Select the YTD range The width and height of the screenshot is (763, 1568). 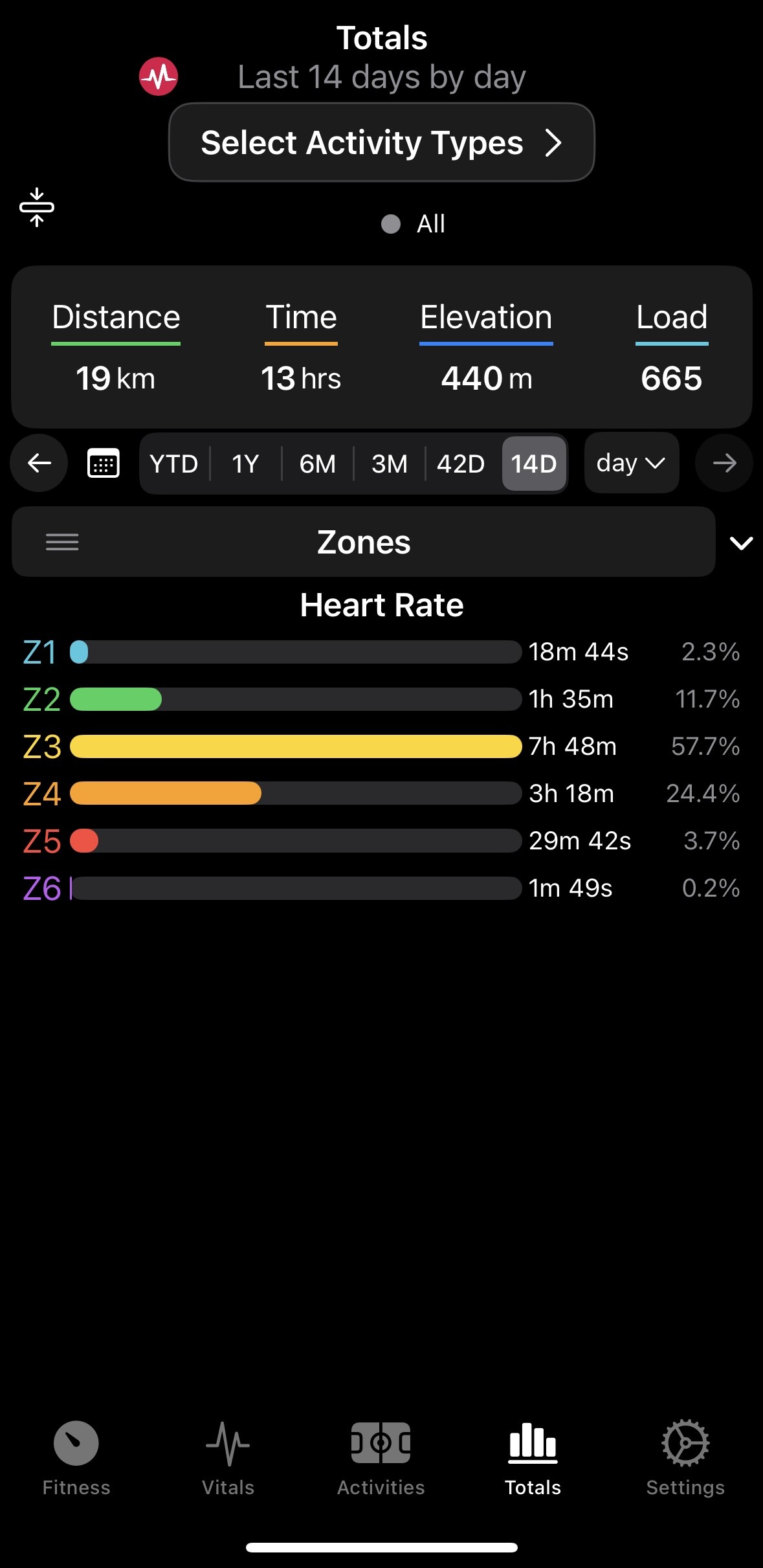pos(173,464)
